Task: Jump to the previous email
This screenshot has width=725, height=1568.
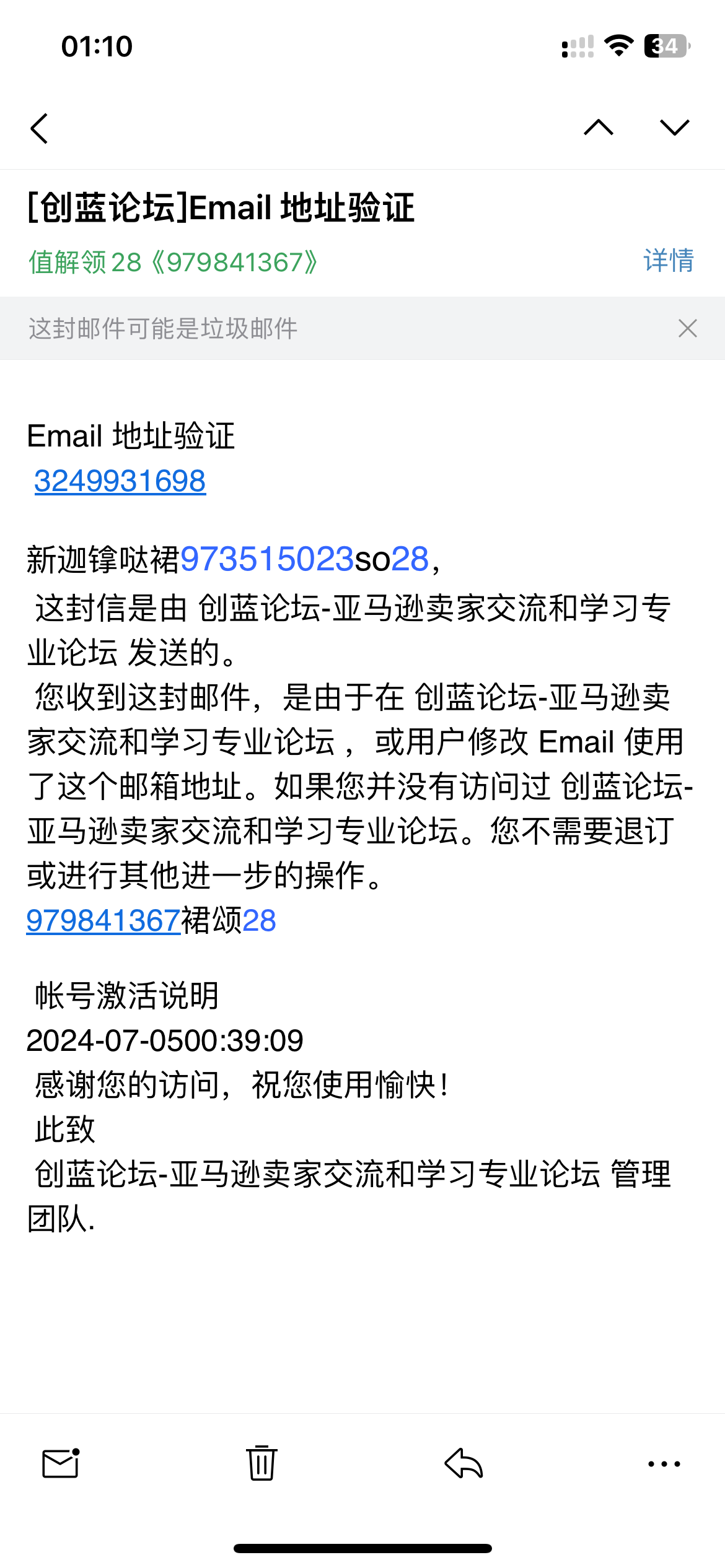Action: [x=599, y=128]
